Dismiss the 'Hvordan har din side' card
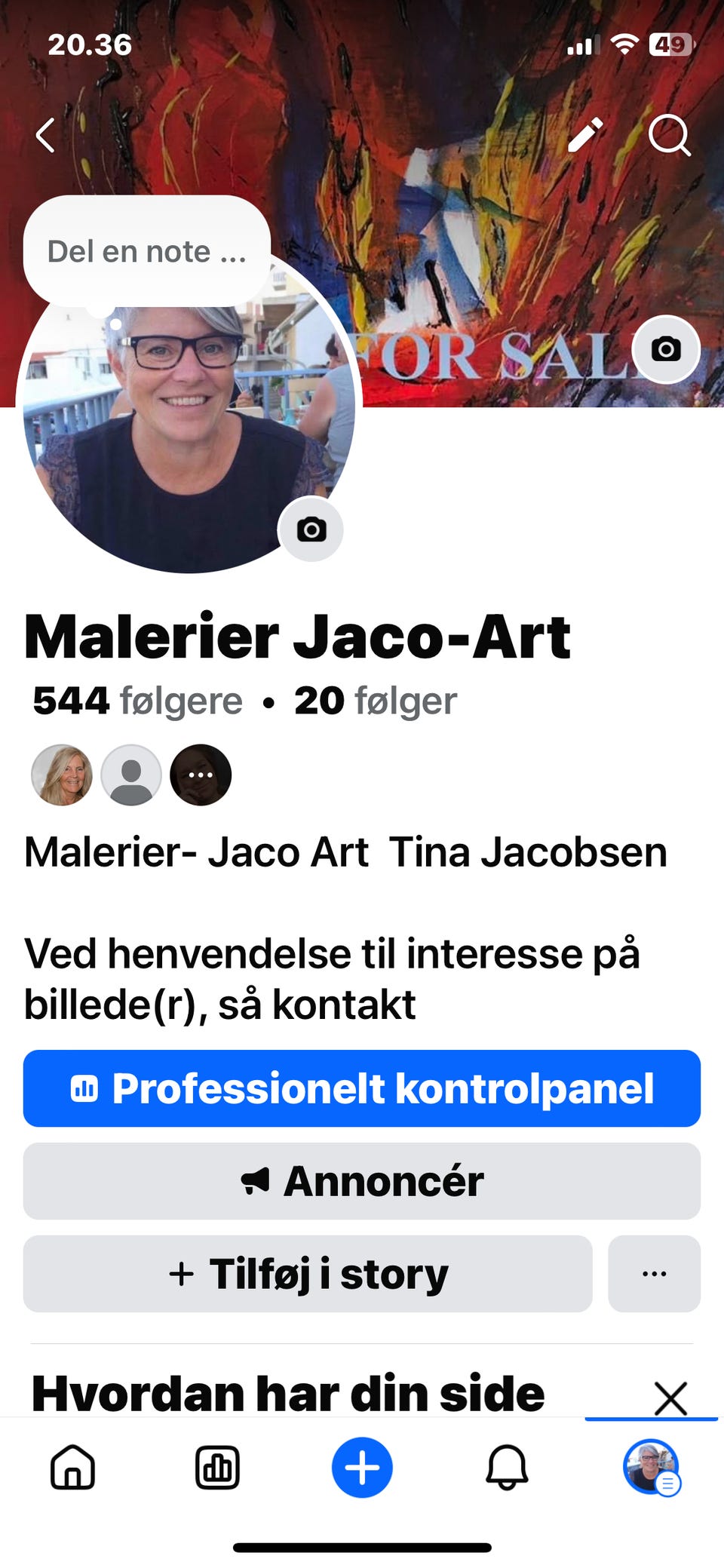Viewport: 724px width, 1568px height. click(x=670, y=1398)
